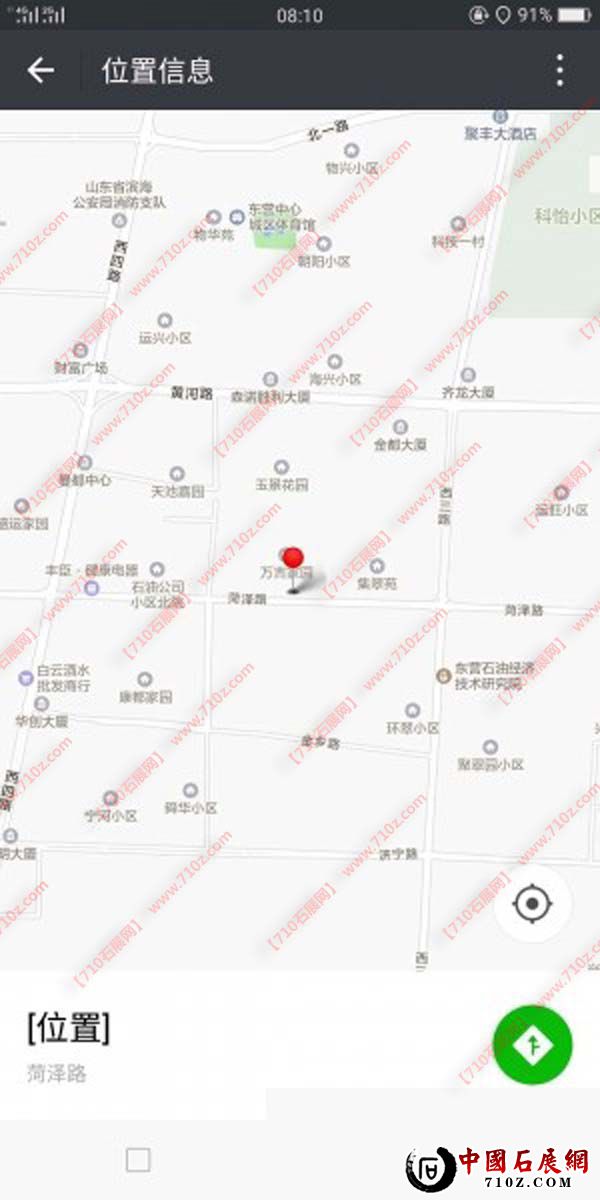The width and height of the screenshot is (600, 1200).
Task: Open the three-dot overflow menu
Action: (x=560, y=70)
